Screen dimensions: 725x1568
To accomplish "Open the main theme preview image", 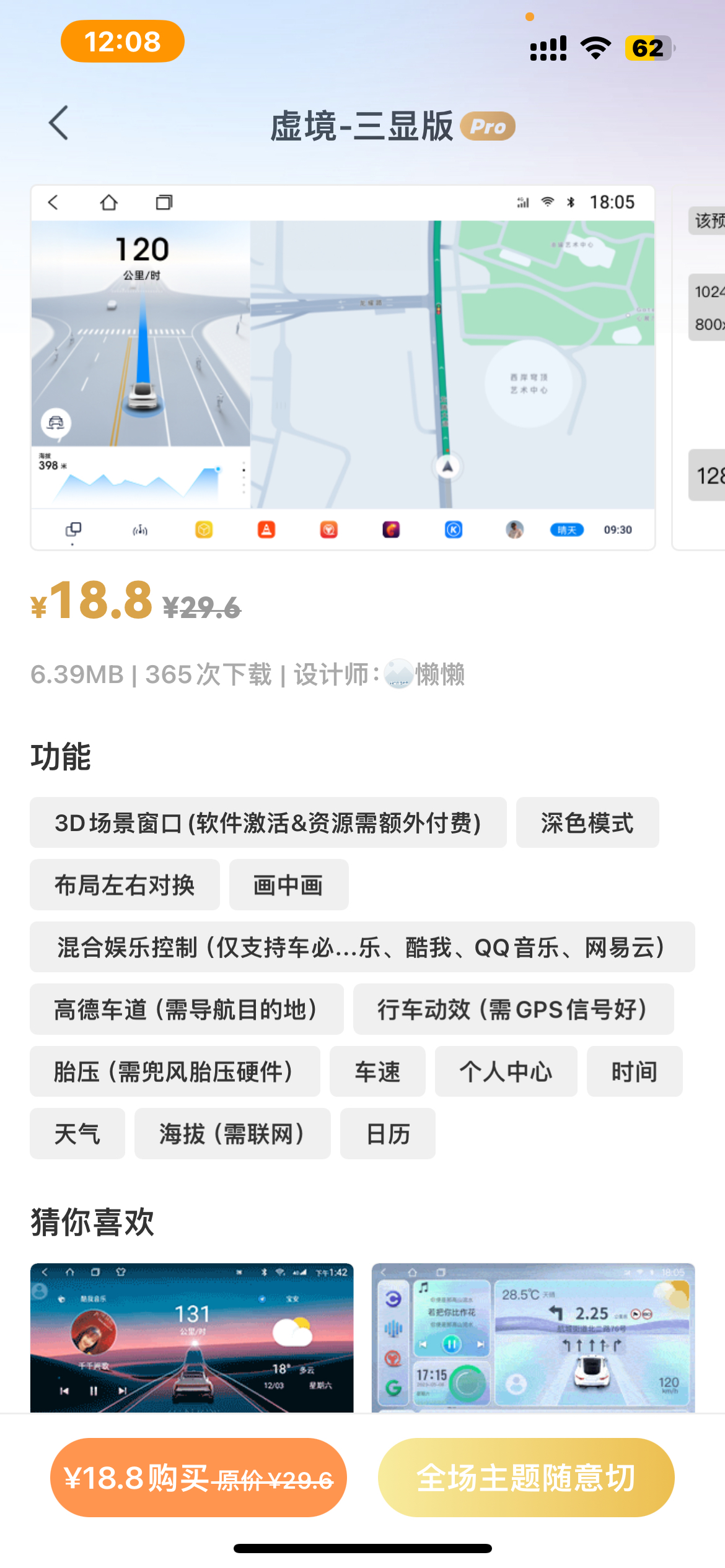I will (343, 367).
